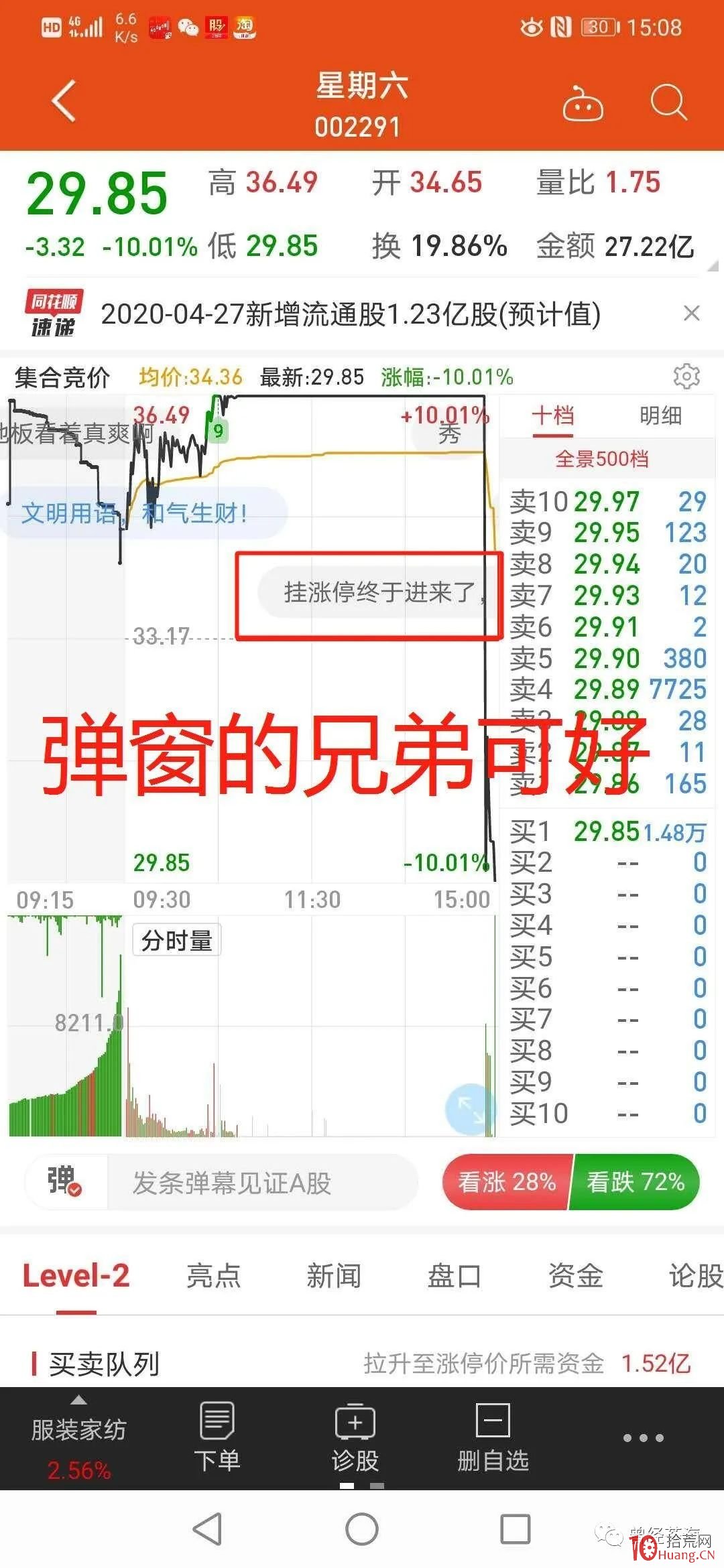Open the 资金 tab

(575, 1275)
